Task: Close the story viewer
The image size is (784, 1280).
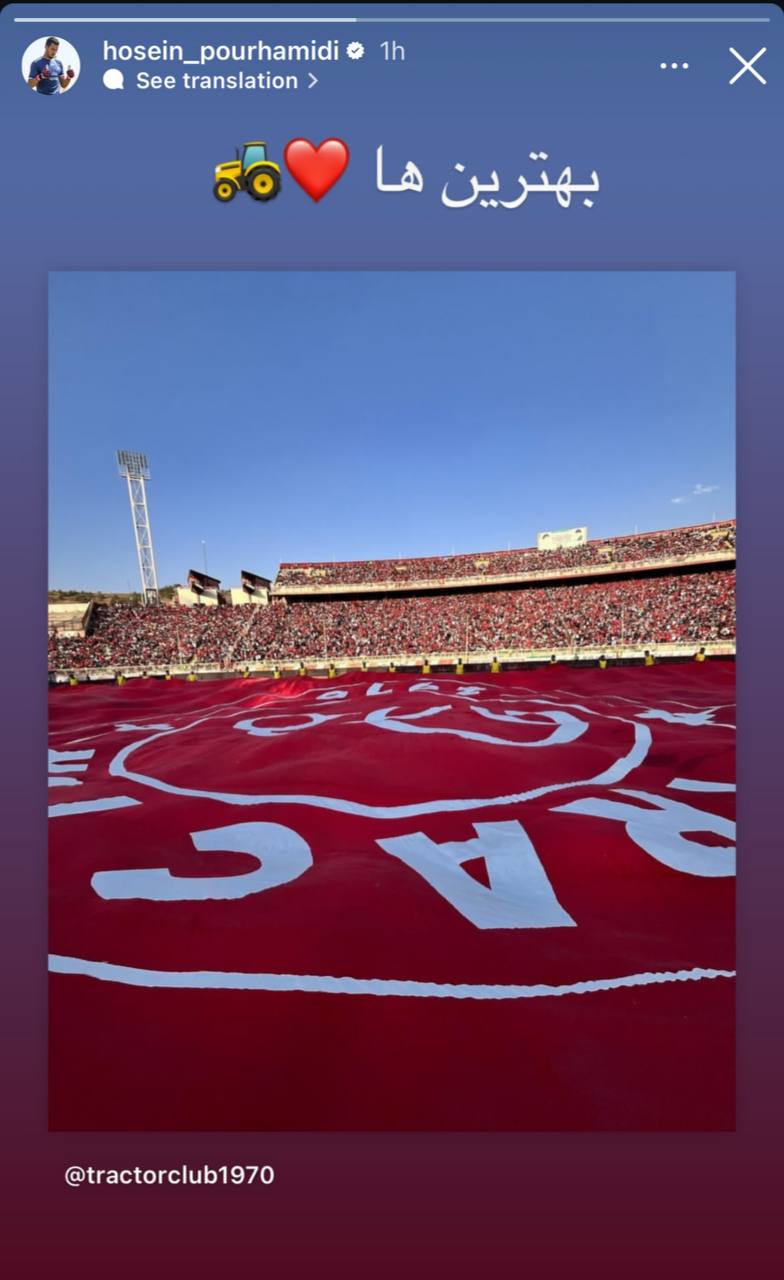Action: (x=747, y=66)
